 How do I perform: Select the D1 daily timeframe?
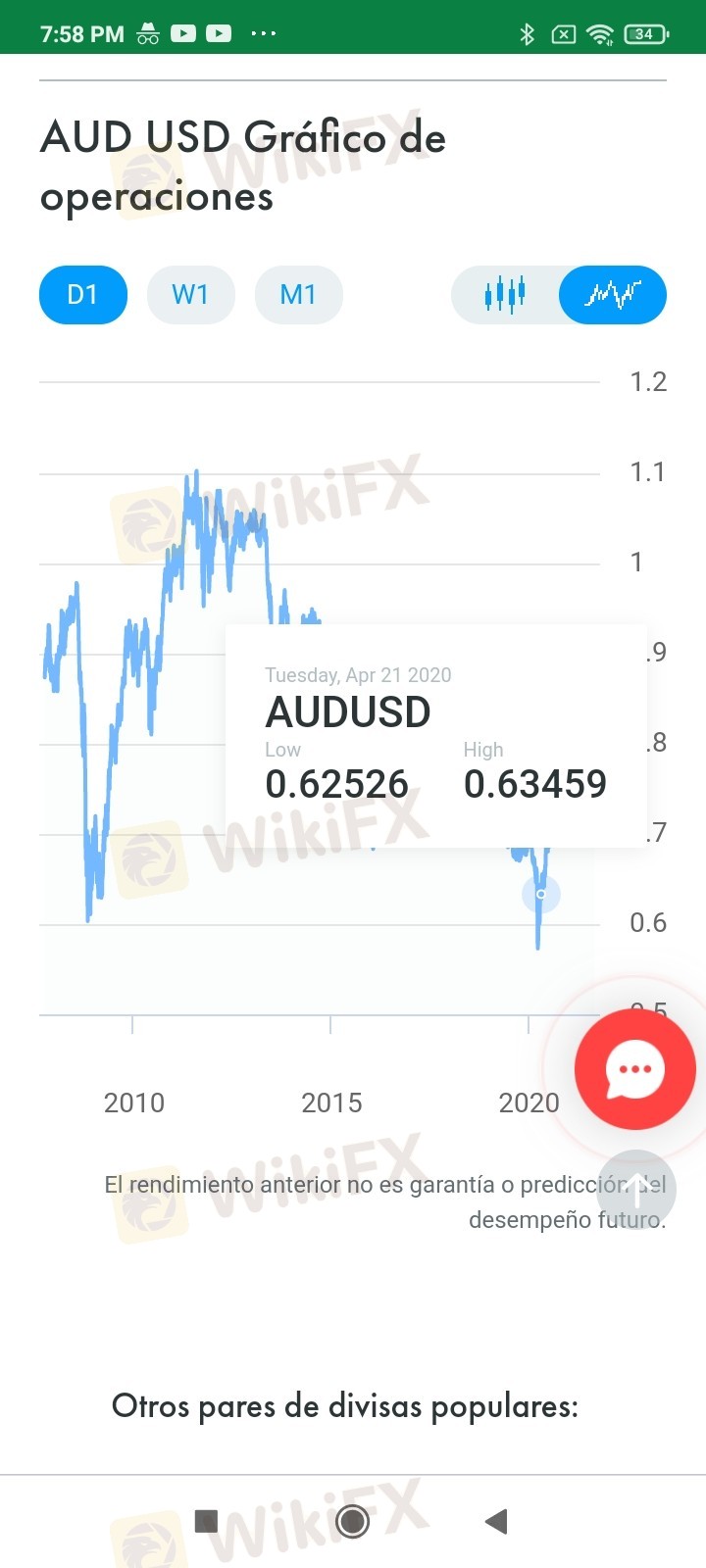[x=83, y=295]
